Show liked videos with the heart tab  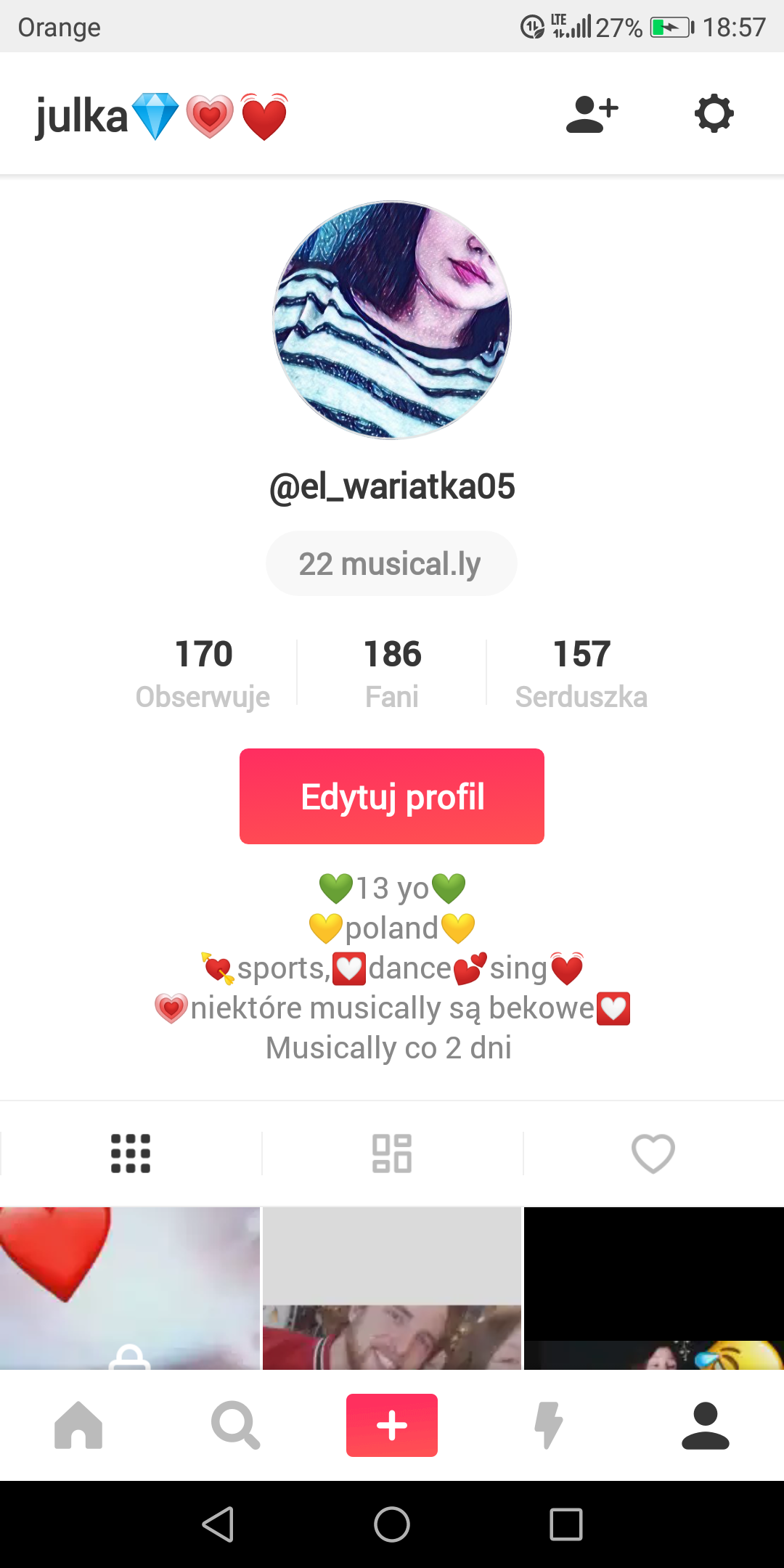(x=653, y=1153)
